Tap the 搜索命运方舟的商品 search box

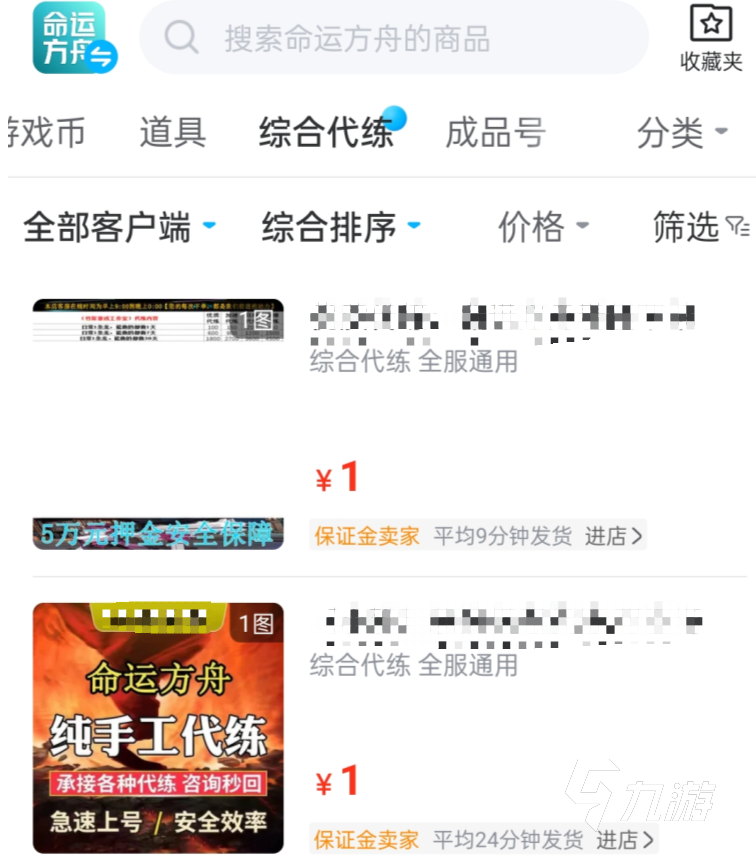pyautogui.click(x=395, y=39)
